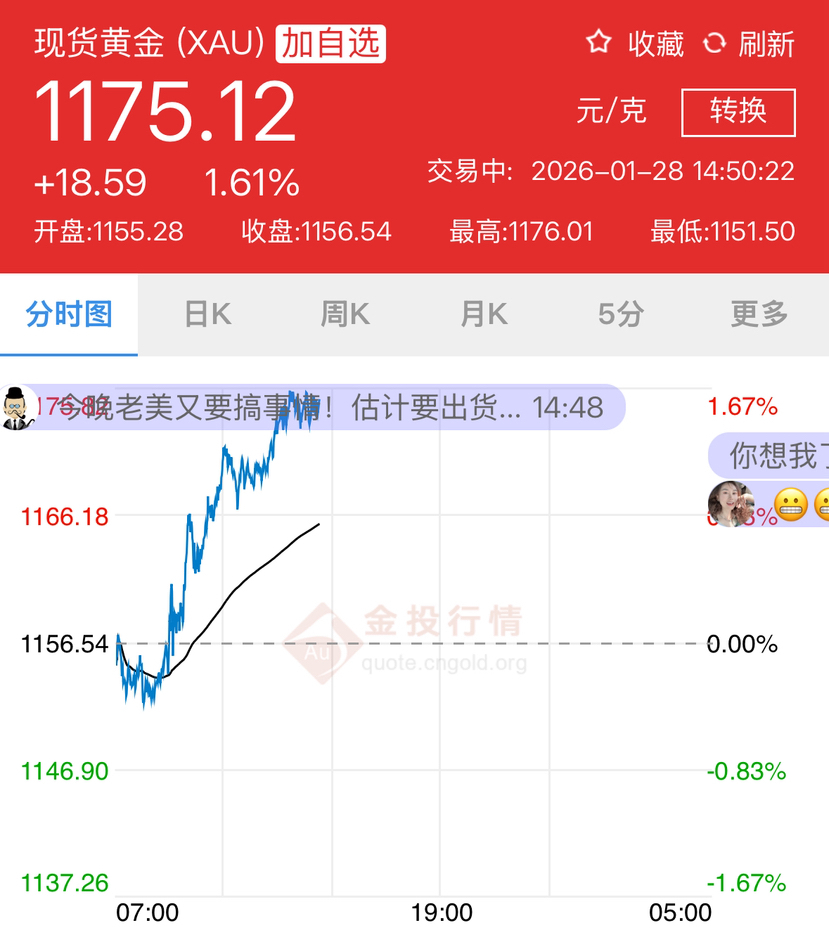View the 月K monthly chart
Screen dimensions: 829x949
[x=484, y=314]
